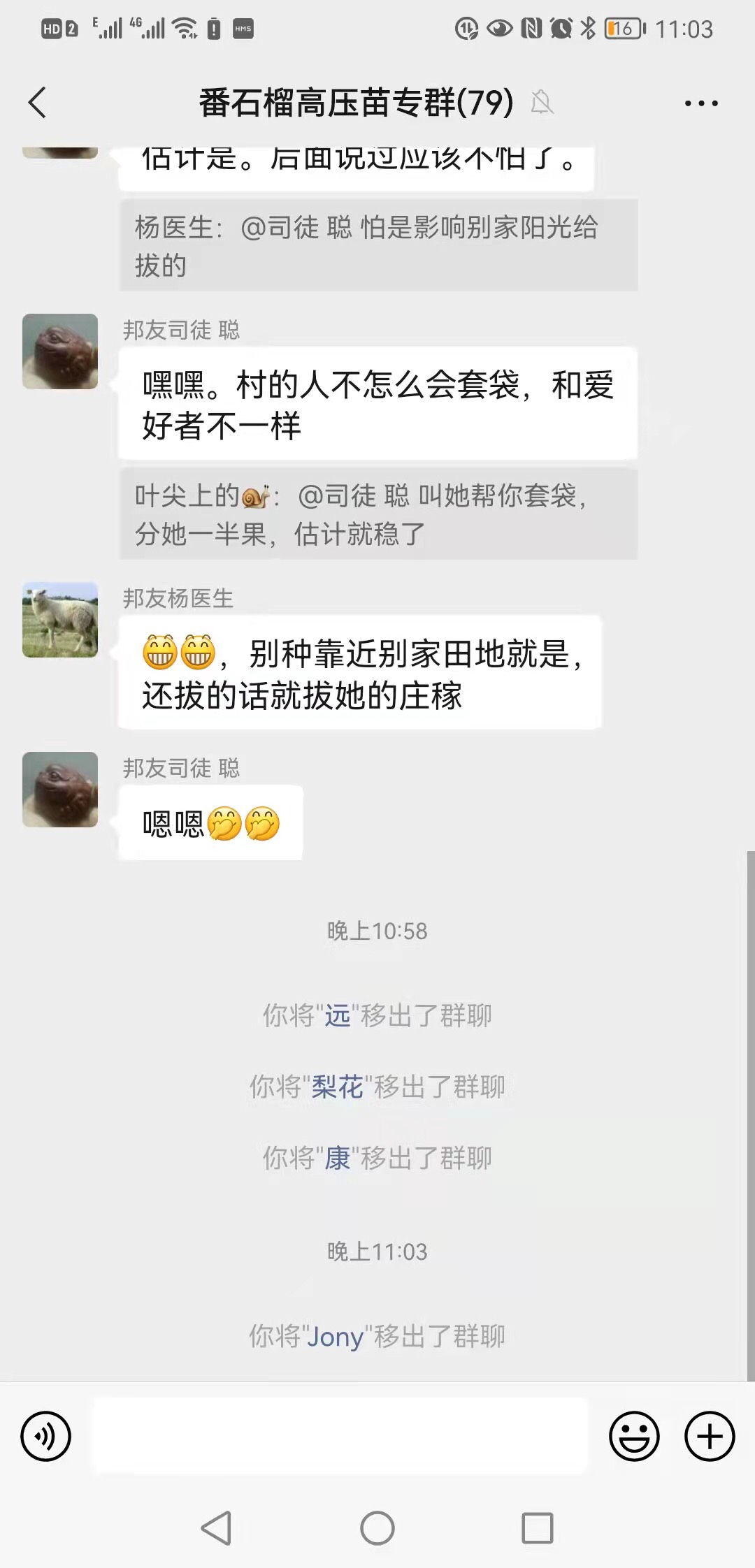The image size is (755, 1568).
Task: Open recent apps from navigation bar
Action: click(538, 1528)
